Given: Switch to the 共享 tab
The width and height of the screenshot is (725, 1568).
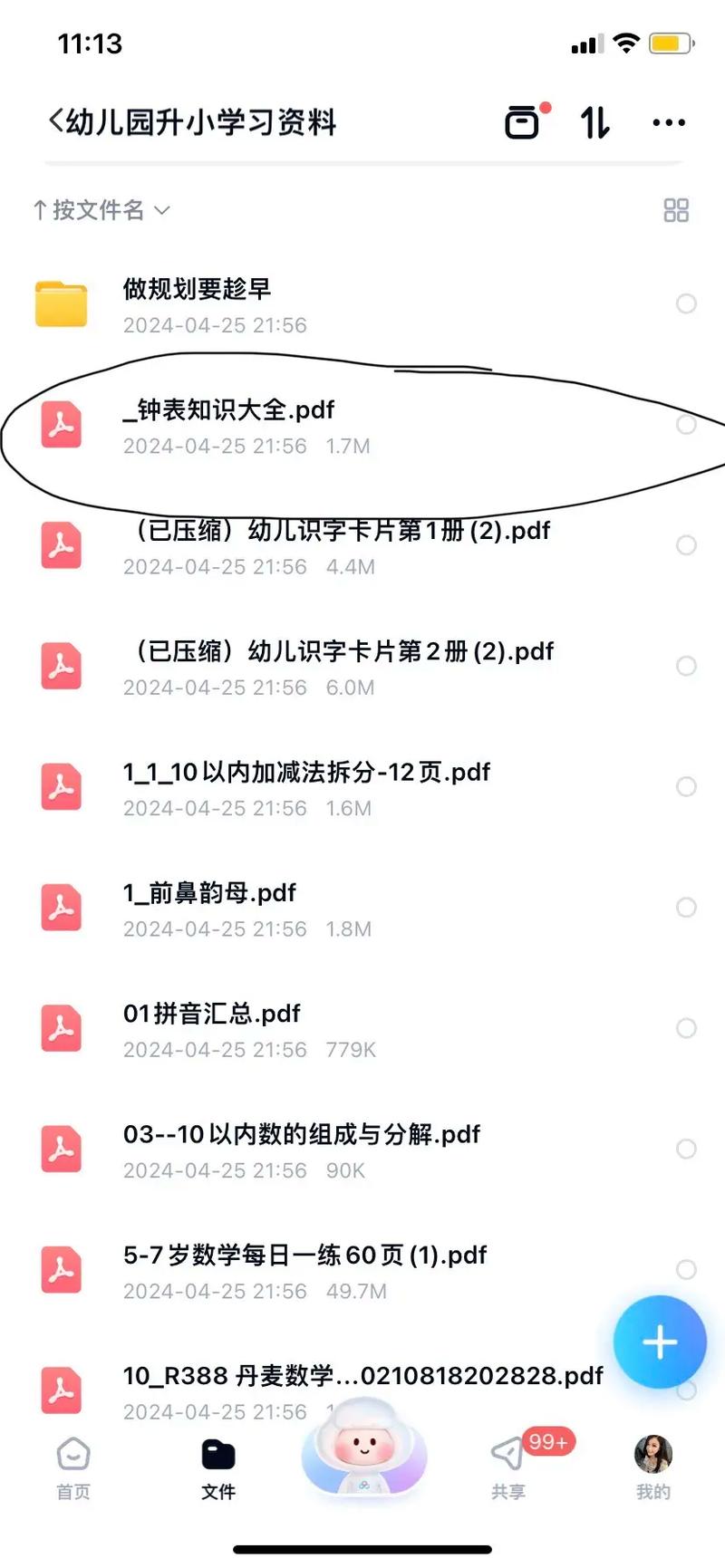Looking at the screenshot, I should click(508, 1467).
